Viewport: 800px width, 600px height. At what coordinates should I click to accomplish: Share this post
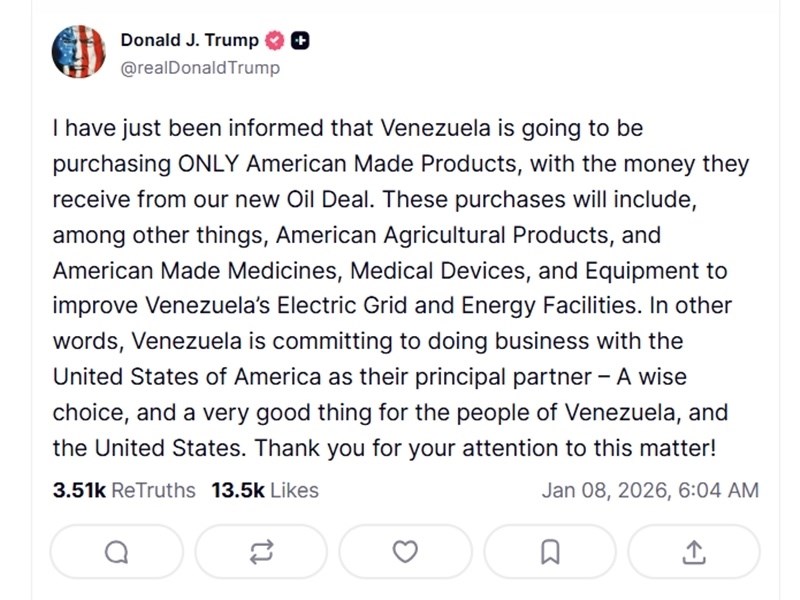(x=694, y=551)
